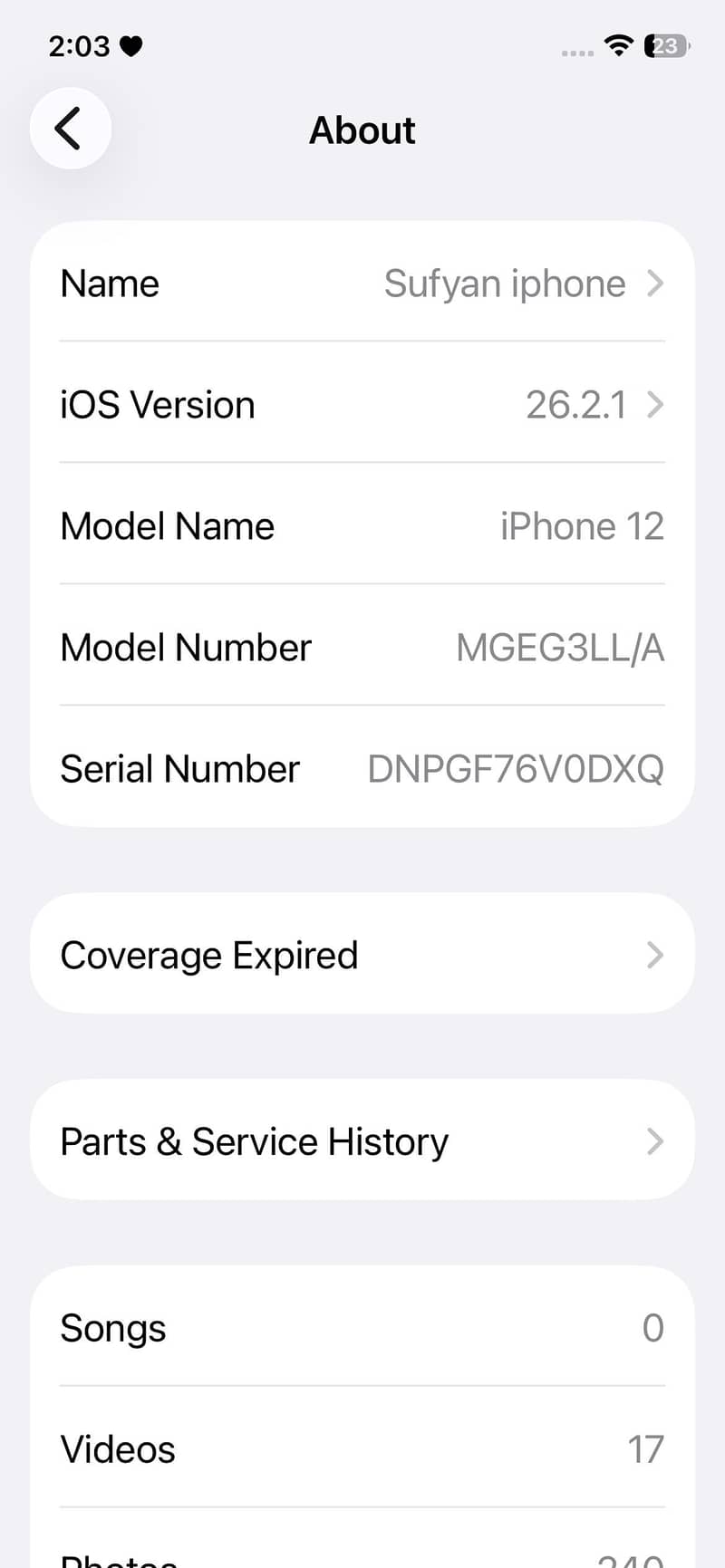The image size is (725, 1568).
Task: Open Coverage Expired details
Action: (362, 954)
